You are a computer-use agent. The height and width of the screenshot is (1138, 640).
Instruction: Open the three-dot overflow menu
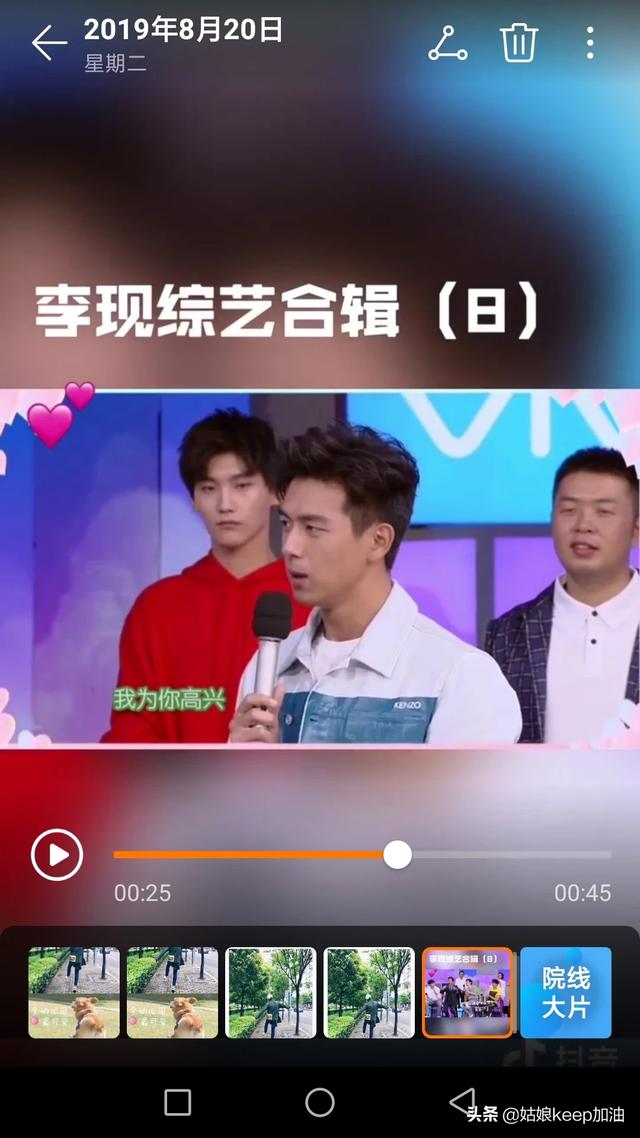coord(590,43)
